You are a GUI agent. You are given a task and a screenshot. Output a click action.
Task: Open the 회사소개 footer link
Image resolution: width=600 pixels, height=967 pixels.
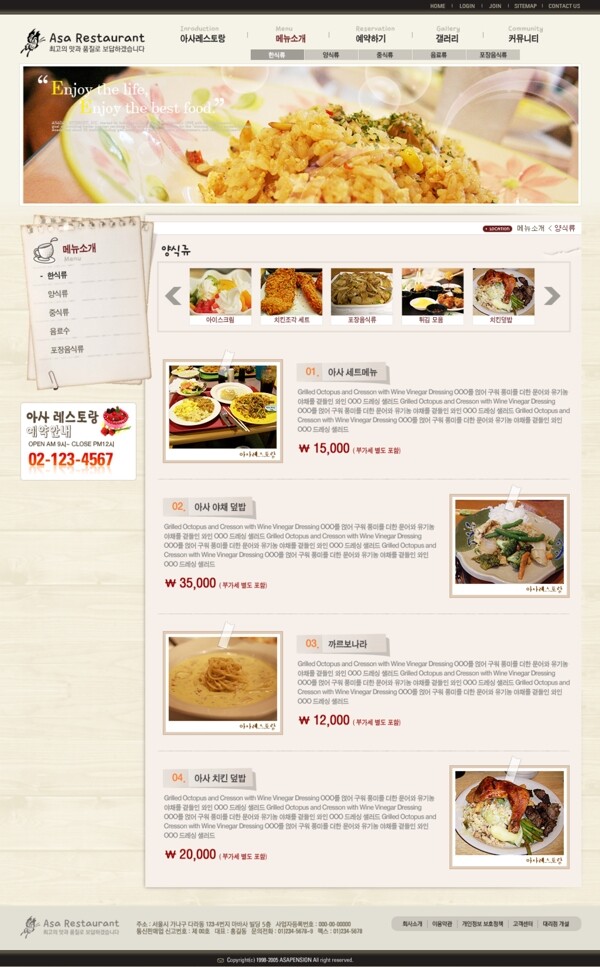click(411, 924)
